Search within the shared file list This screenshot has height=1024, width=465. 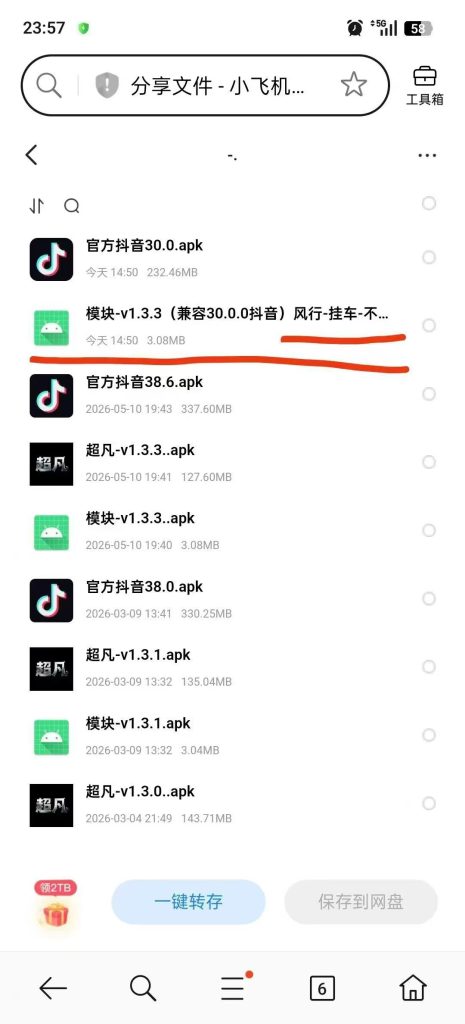(72, 206)
